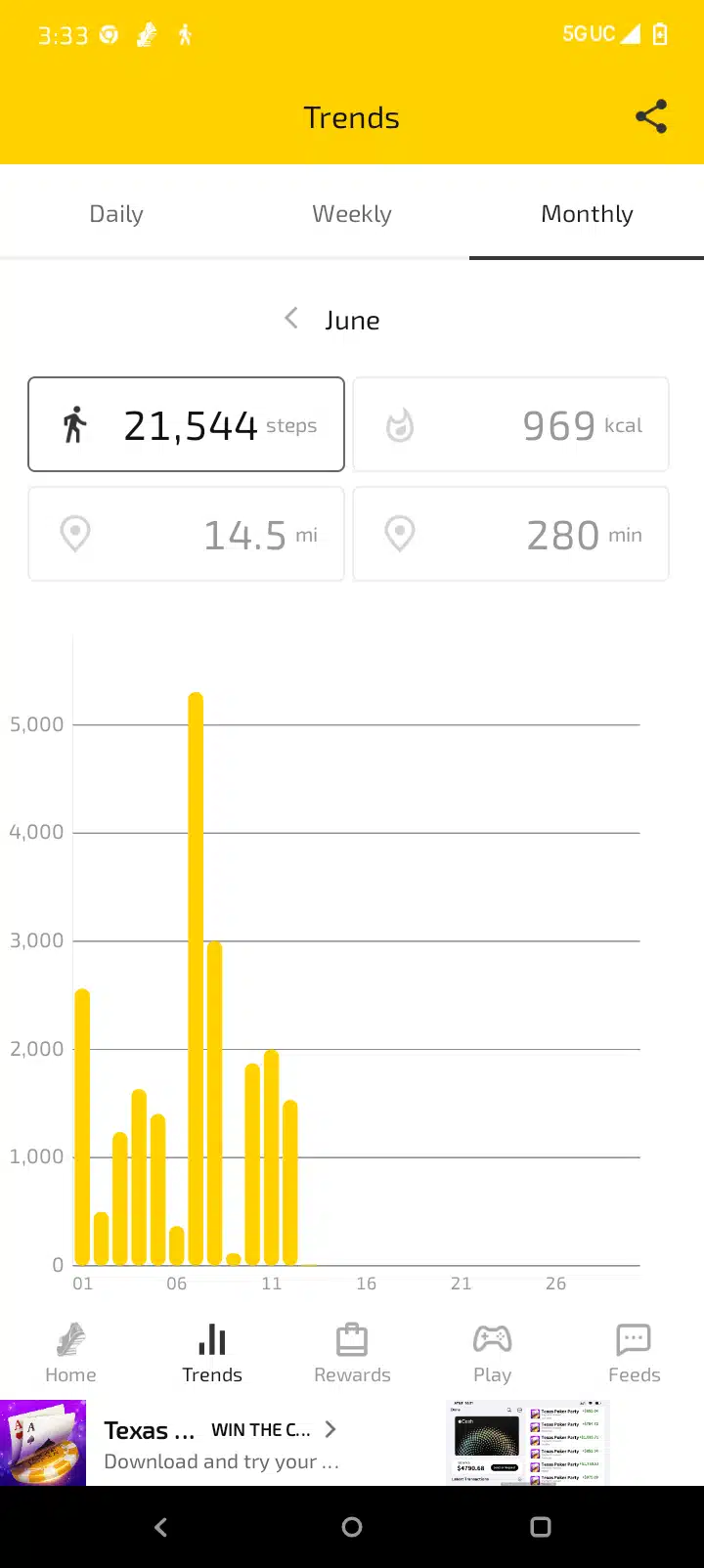The height and width of the screenshot is (1568, 704).
Task: Show the 14.5 mi distance chart
Action: click(x=186, y=534)
